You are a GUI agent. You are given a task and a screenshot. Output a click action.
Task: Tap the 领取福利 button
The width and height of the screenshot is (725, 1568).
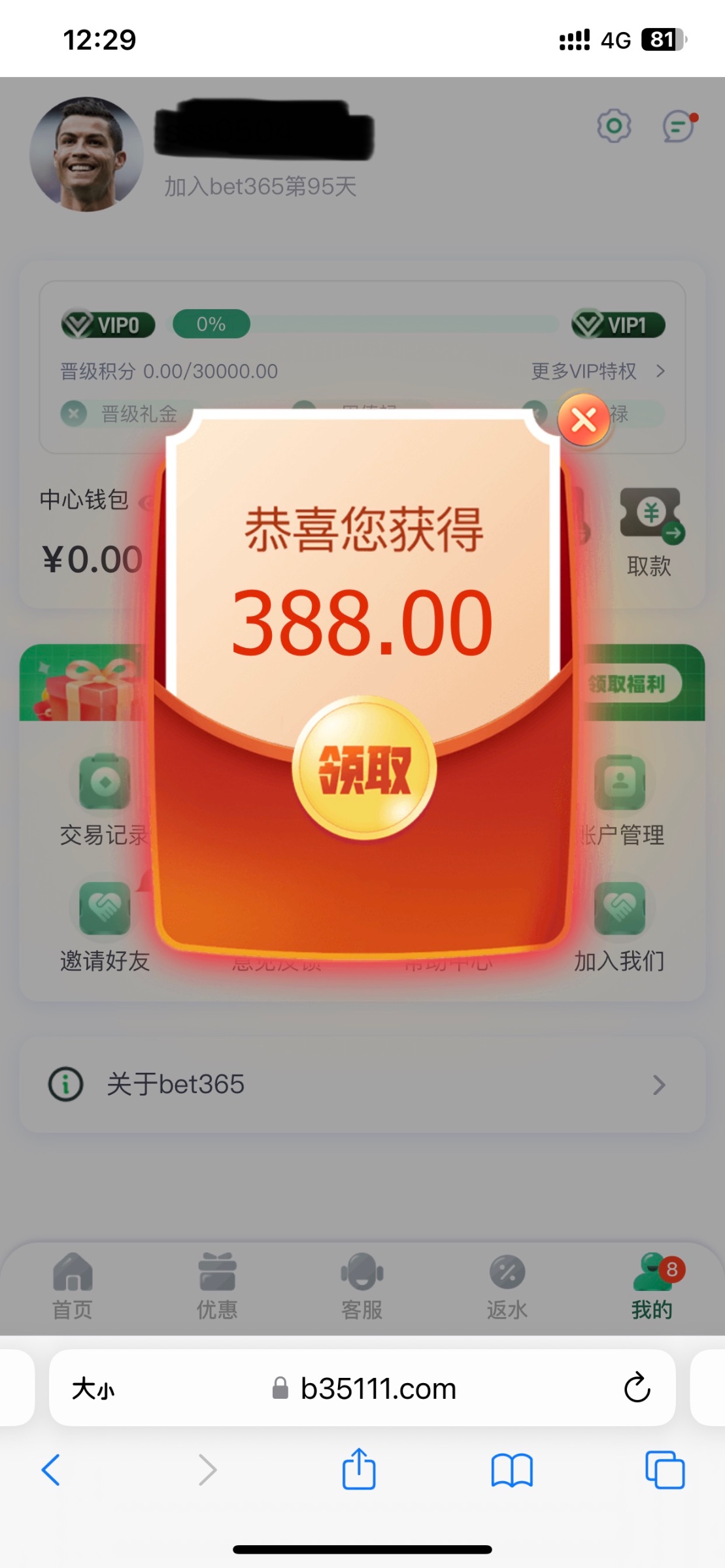(630, 684)
